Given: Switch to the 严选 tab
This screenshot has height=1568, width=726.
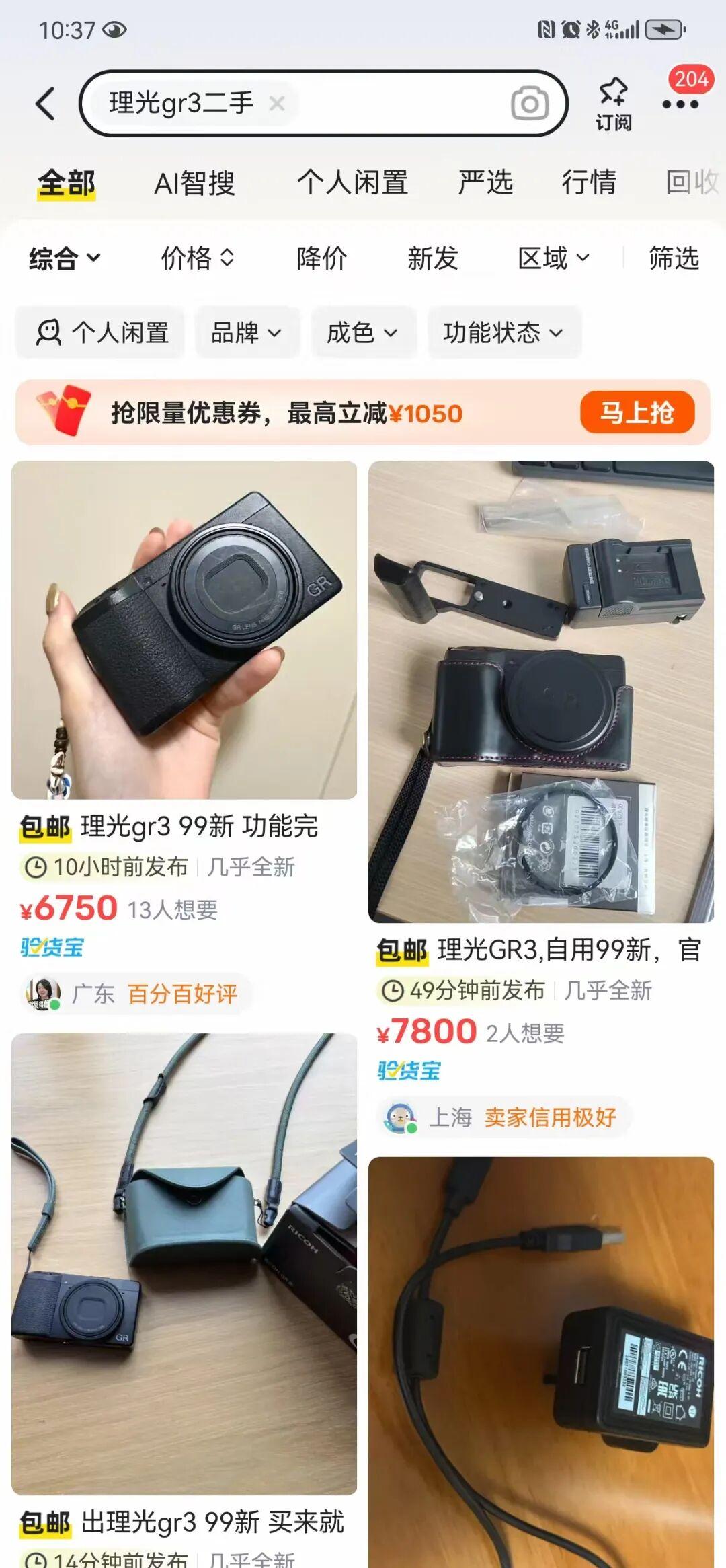Looking at the screenshot, I should pyautogui.click(x=485, y=183).
